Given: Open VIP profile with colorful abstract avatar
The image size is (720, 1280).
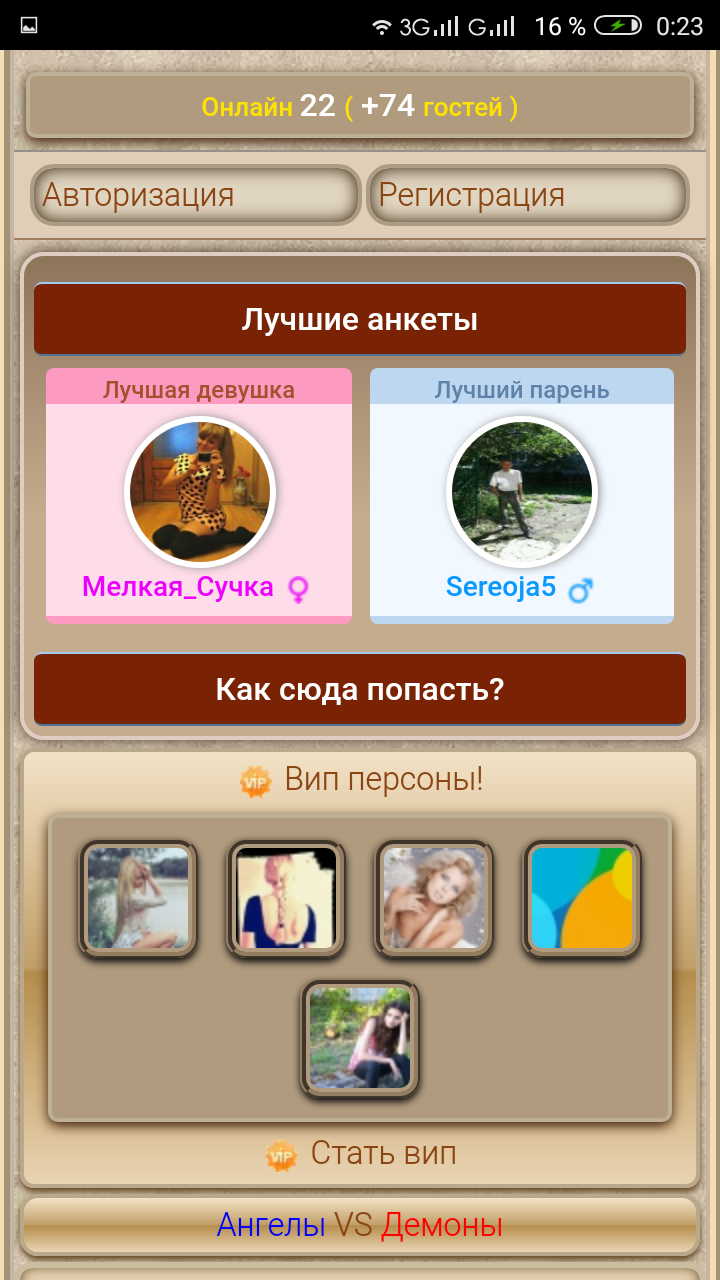Looking at the screenshot, I should point(582,898).
